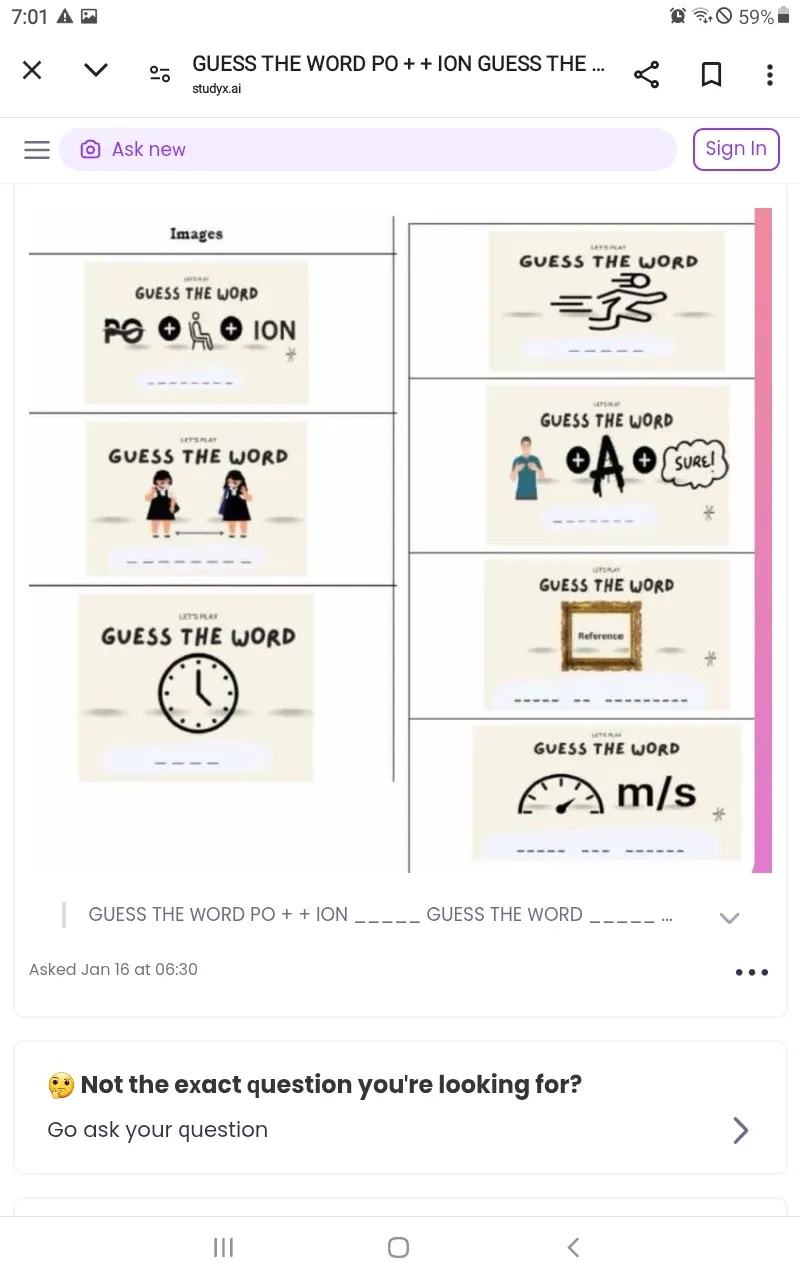
Task: Tap the Sign In button
Action: pos(735,149)
